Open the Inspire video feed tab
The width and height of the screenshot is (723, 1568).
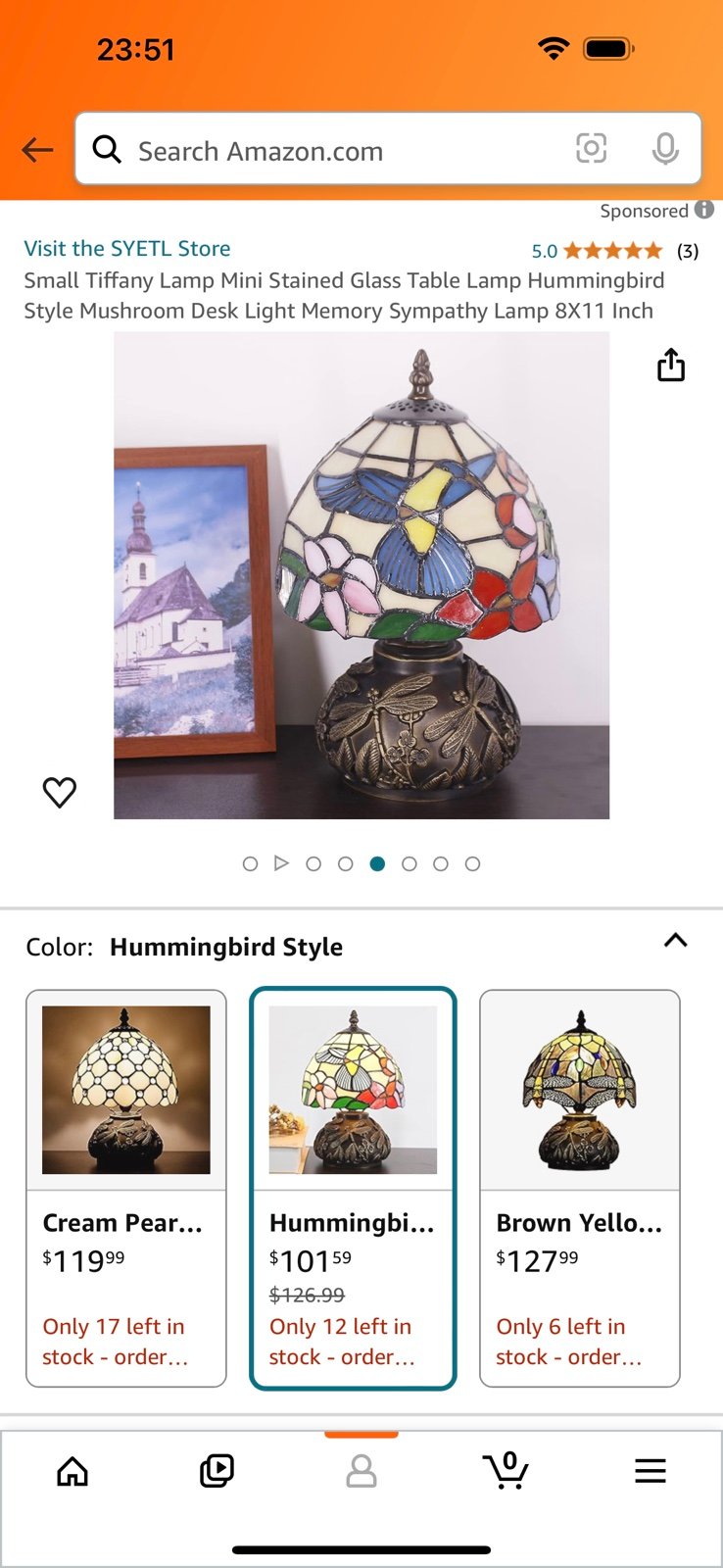point(217,1471)
